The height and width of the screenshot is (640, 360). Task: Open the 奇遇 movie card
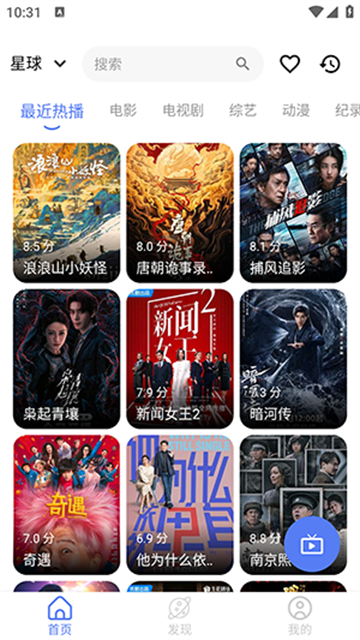[x=67, y=505]
